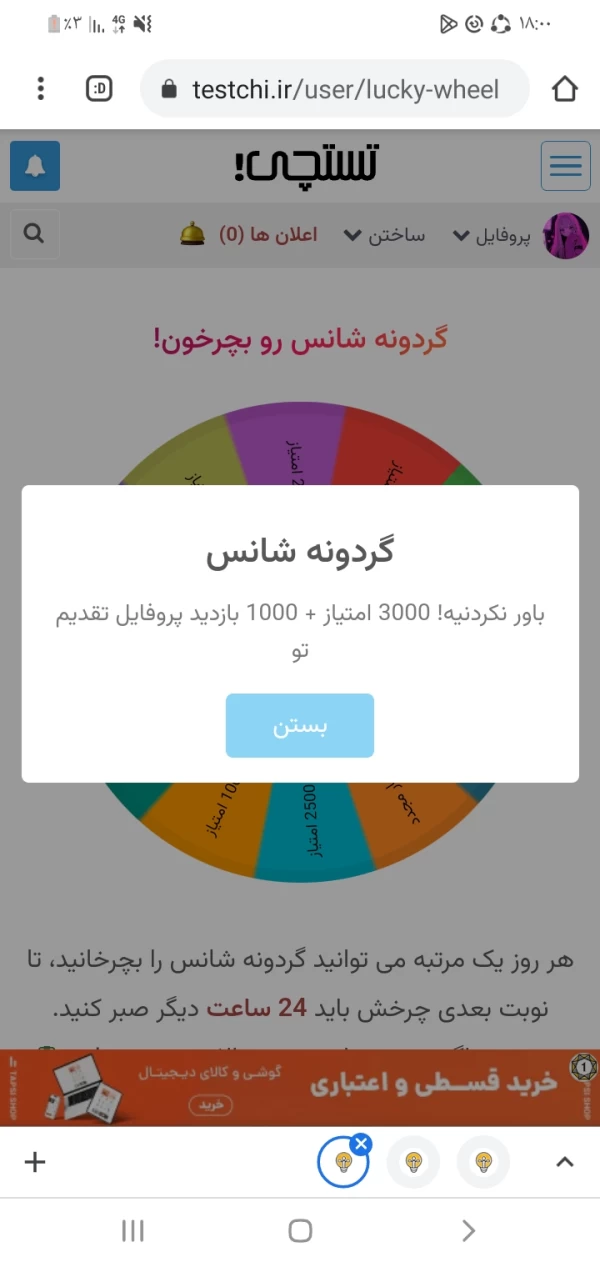Viewport: 600px width, 1267px height.
Task: Open the site notifications bell
Action: coord(35,166)
